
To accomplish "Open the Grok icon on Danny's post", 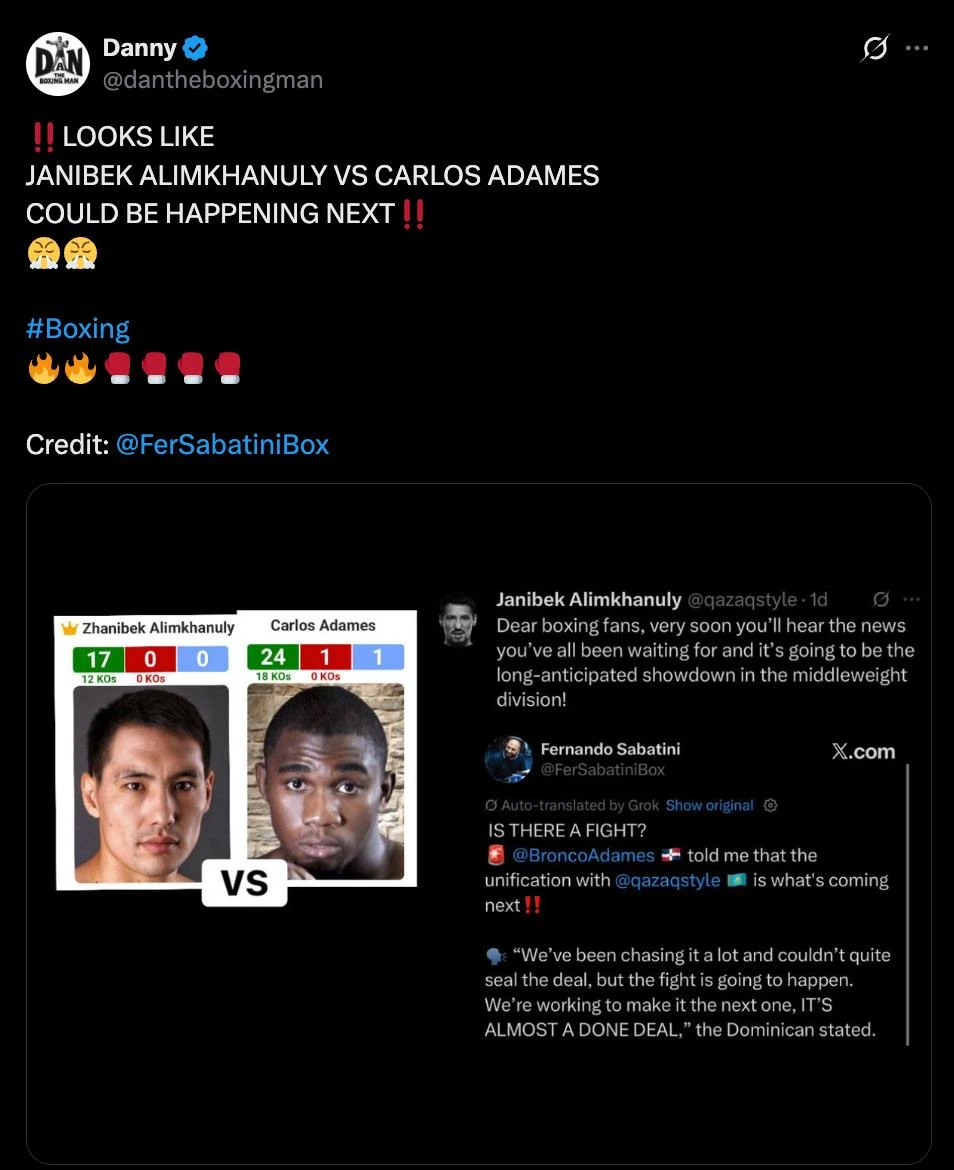I will (875, 48).
